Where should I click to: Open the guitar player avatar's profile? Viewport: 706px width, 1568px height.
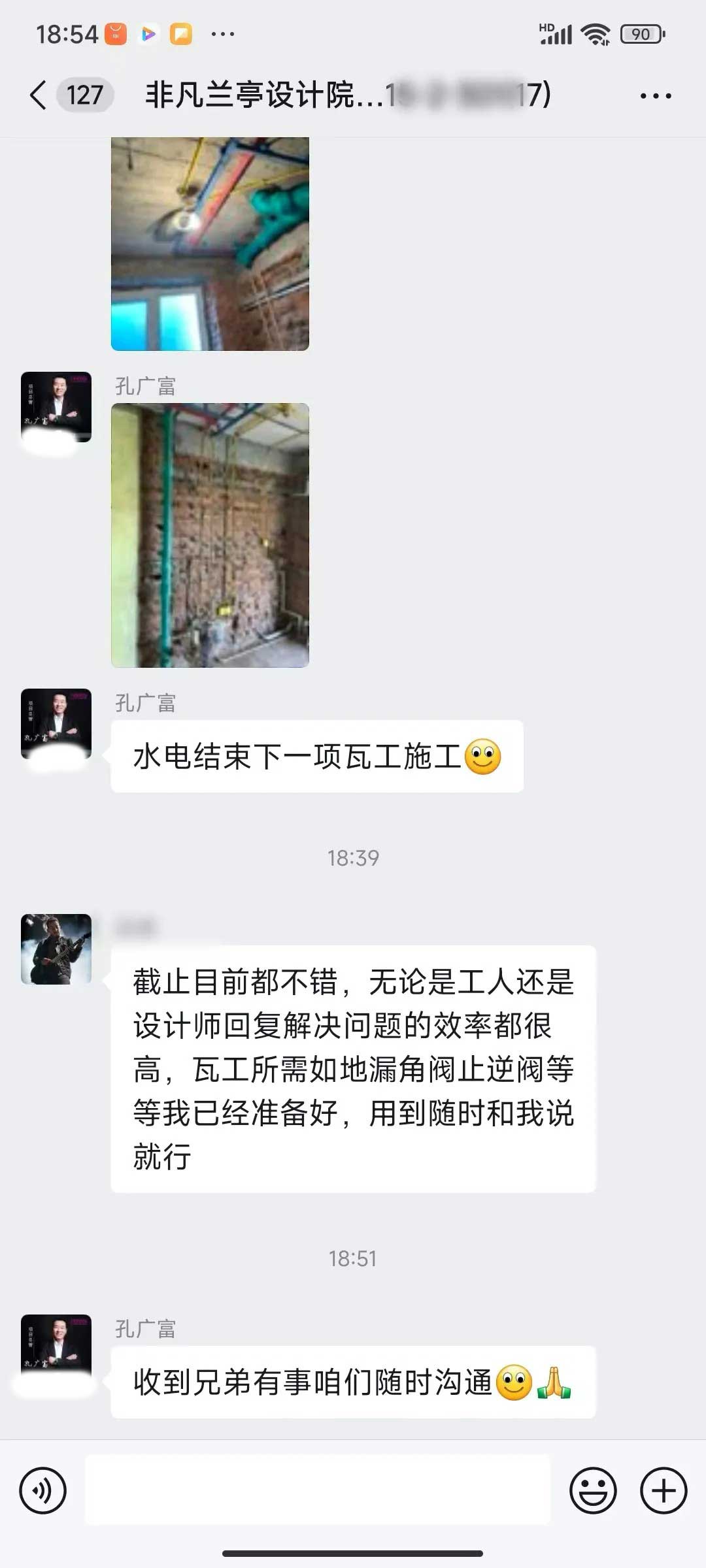pos(56,949)
